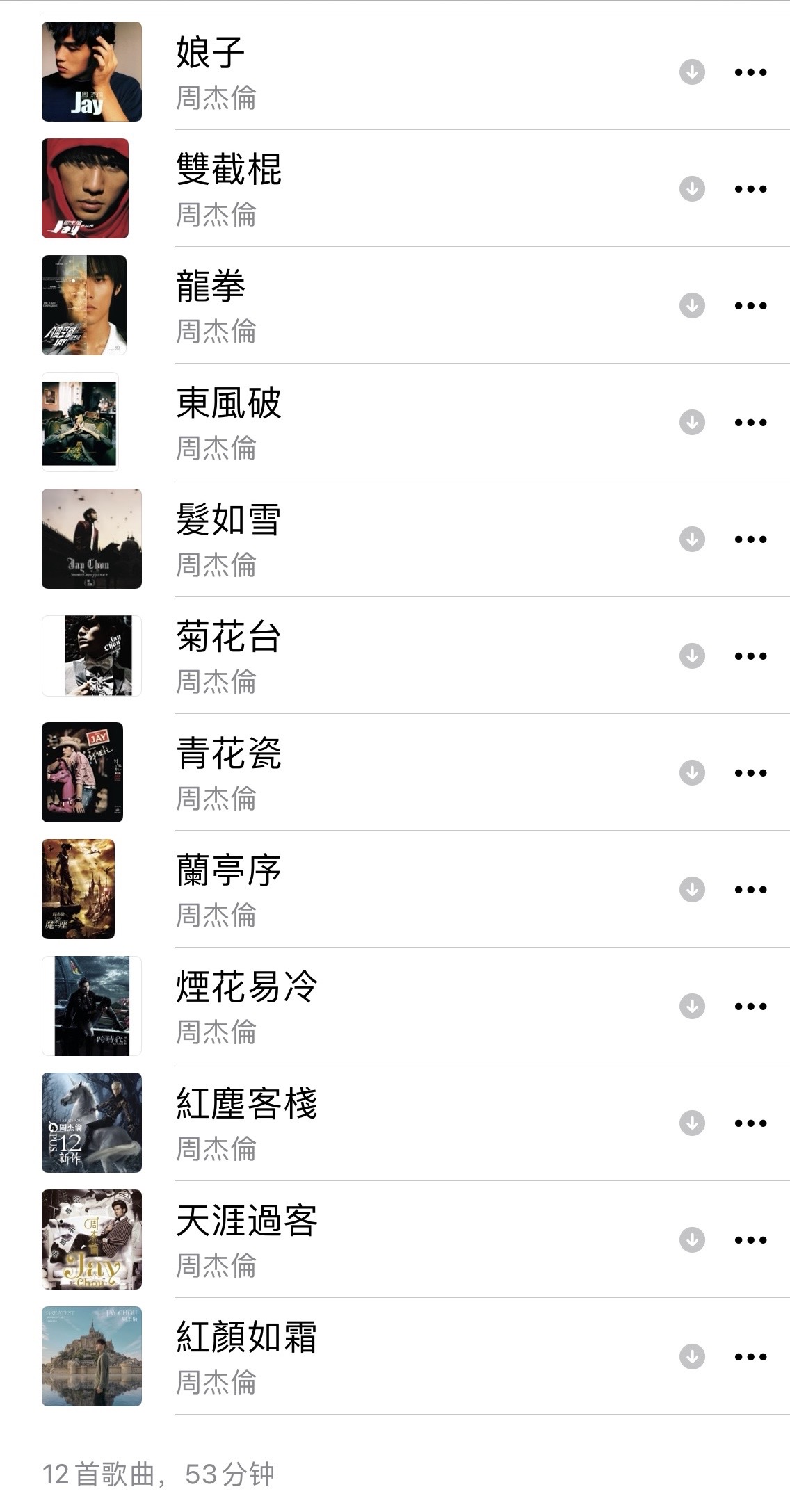Open more options for 煙花易冷

[750, 1006]
